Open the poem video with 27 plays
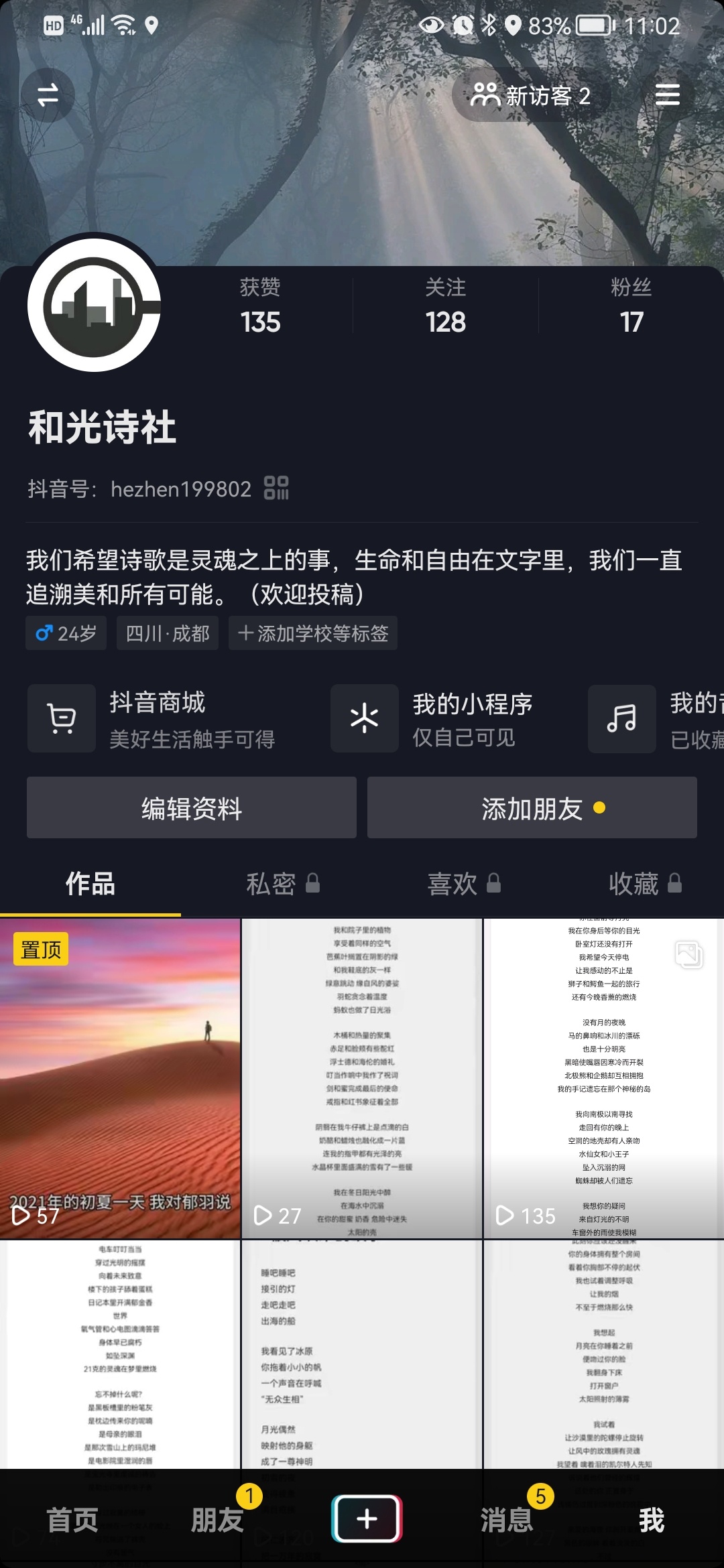Viewport: 724px width, 1568px height. (x=362, y=1079)
